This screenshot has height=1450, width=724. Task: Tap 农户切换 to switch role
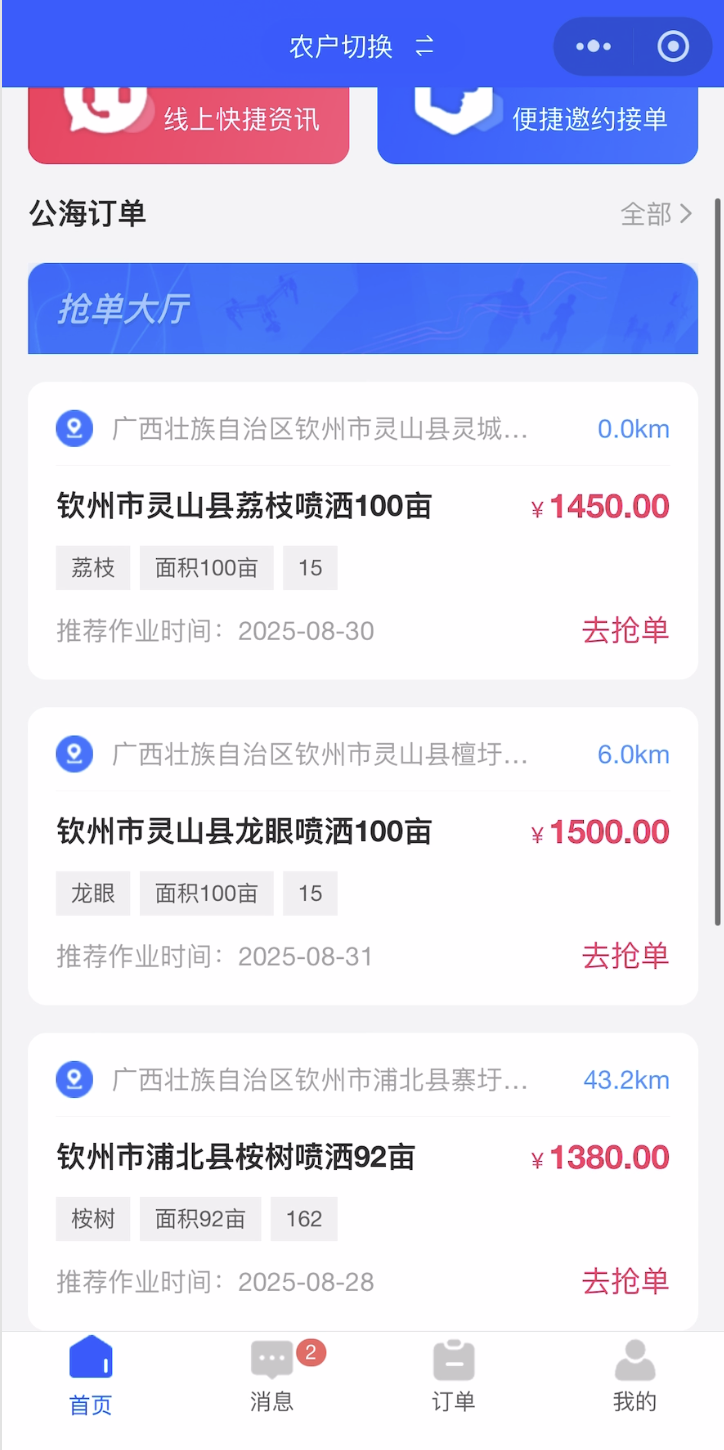pyautogui.click(x=361, y=46)
